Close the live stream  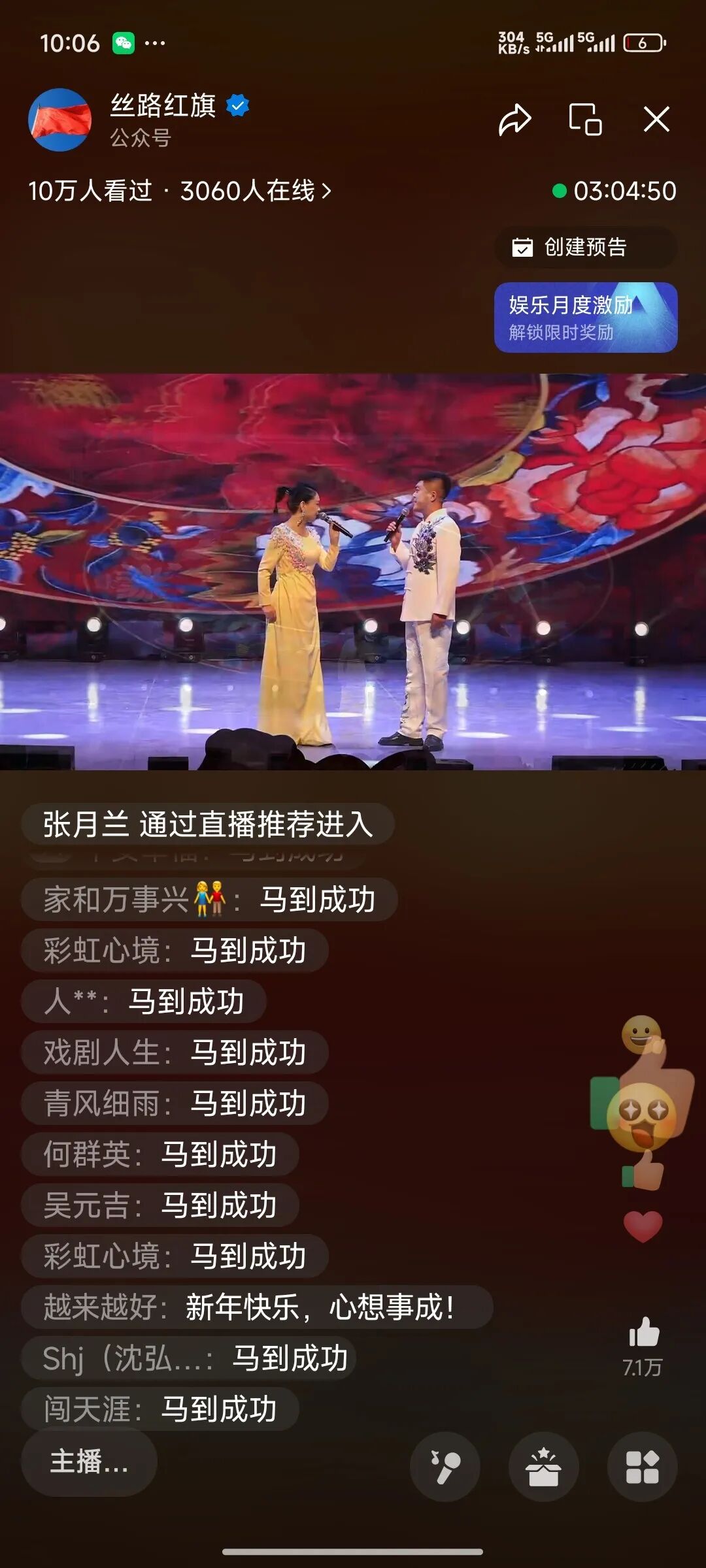[x=656, y=120]
